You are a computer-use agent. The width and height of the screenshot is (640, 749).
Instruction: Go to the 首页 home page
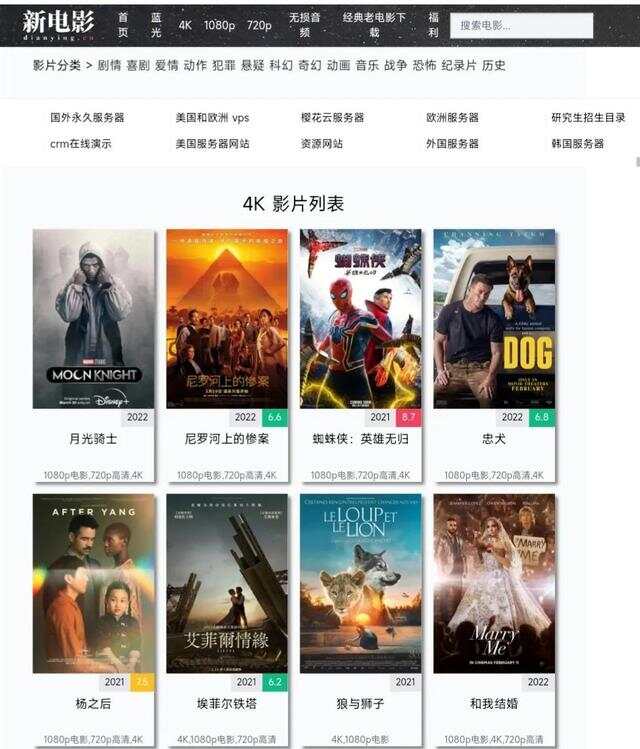pyautogui.click(x=123, y=25)
